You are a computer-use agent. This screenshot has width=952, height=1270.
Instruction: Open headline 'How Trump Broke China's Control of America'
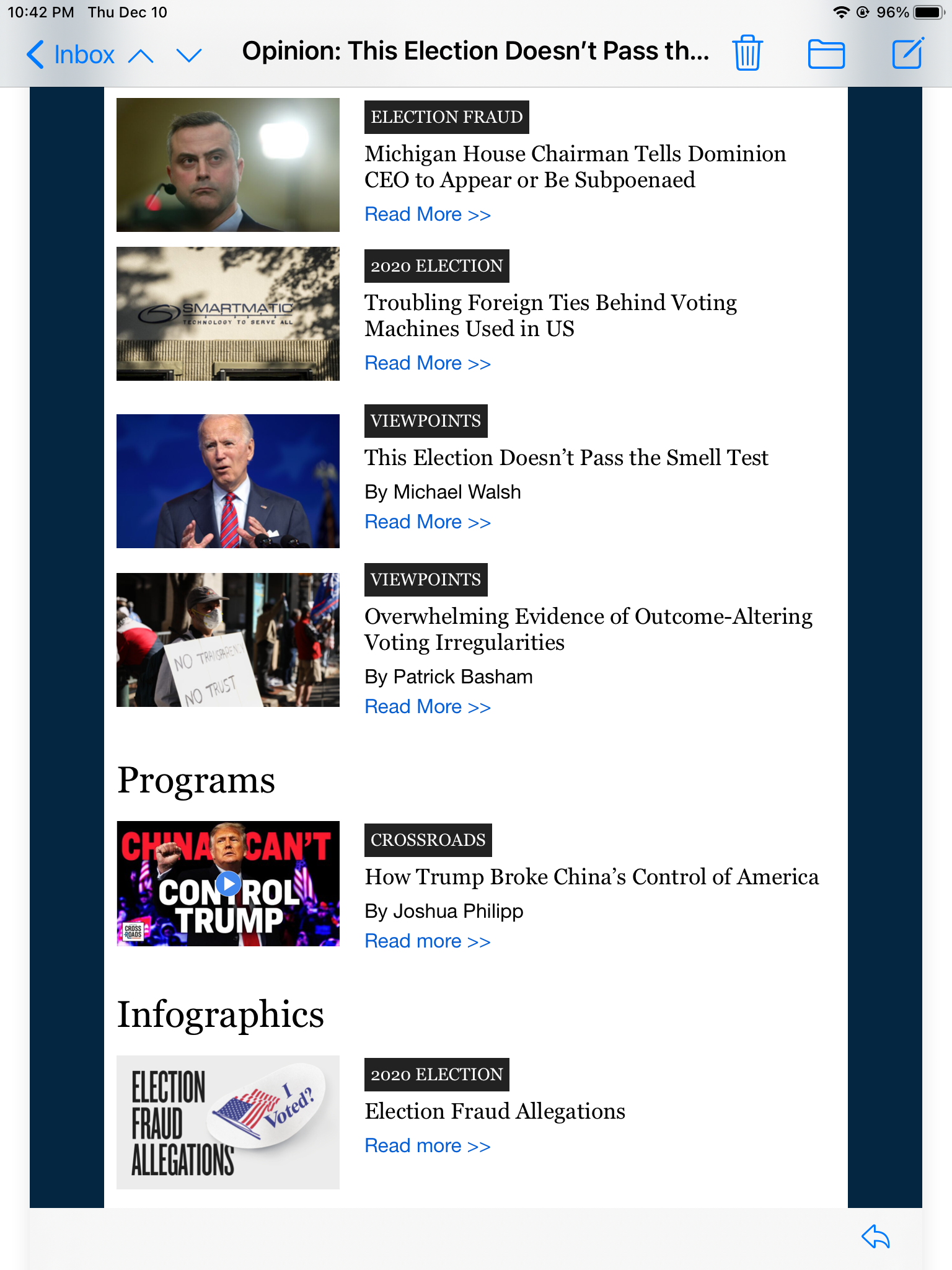(x=591, y=877)
